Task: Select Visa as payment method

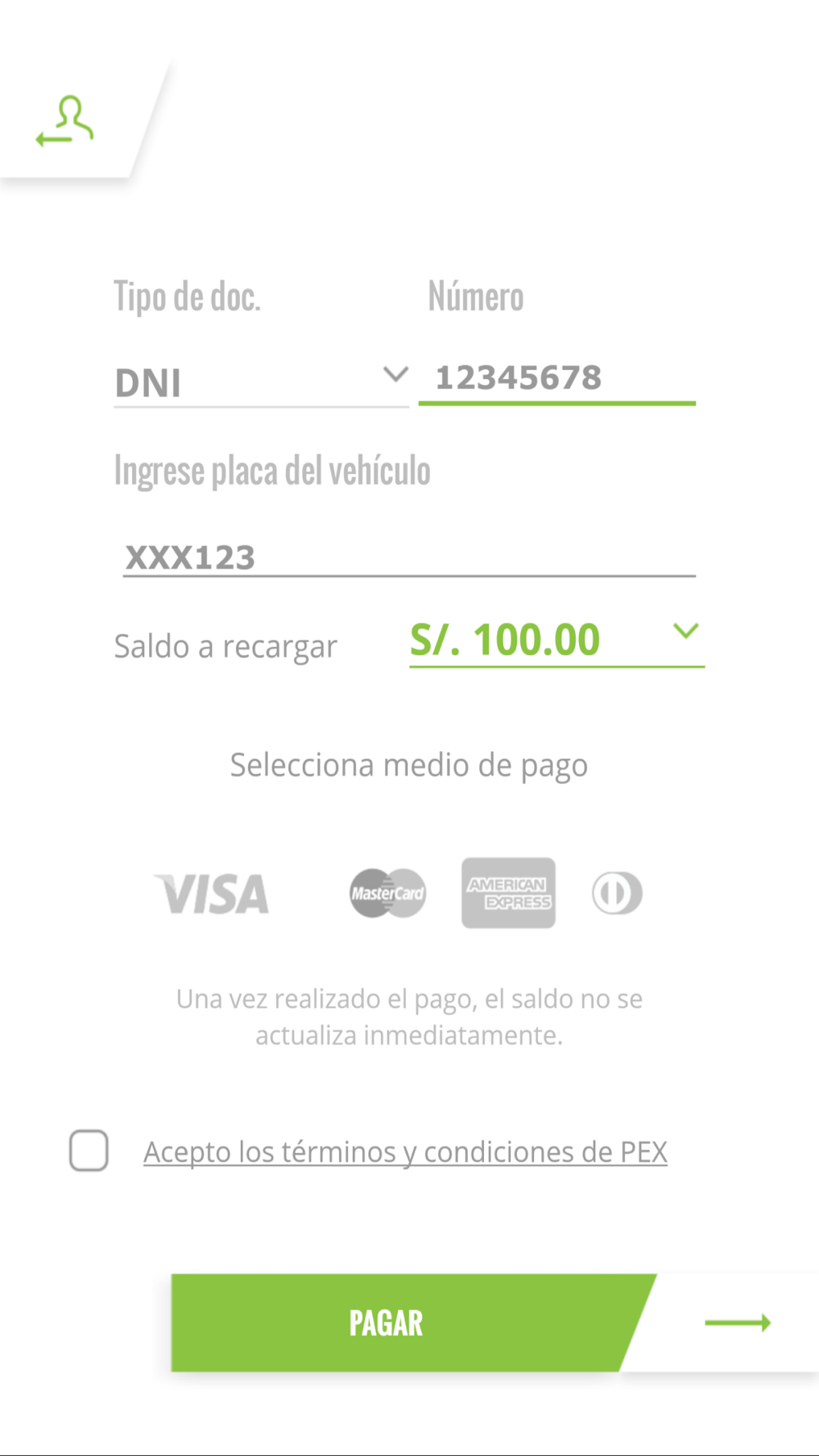Action: point(212,893)
